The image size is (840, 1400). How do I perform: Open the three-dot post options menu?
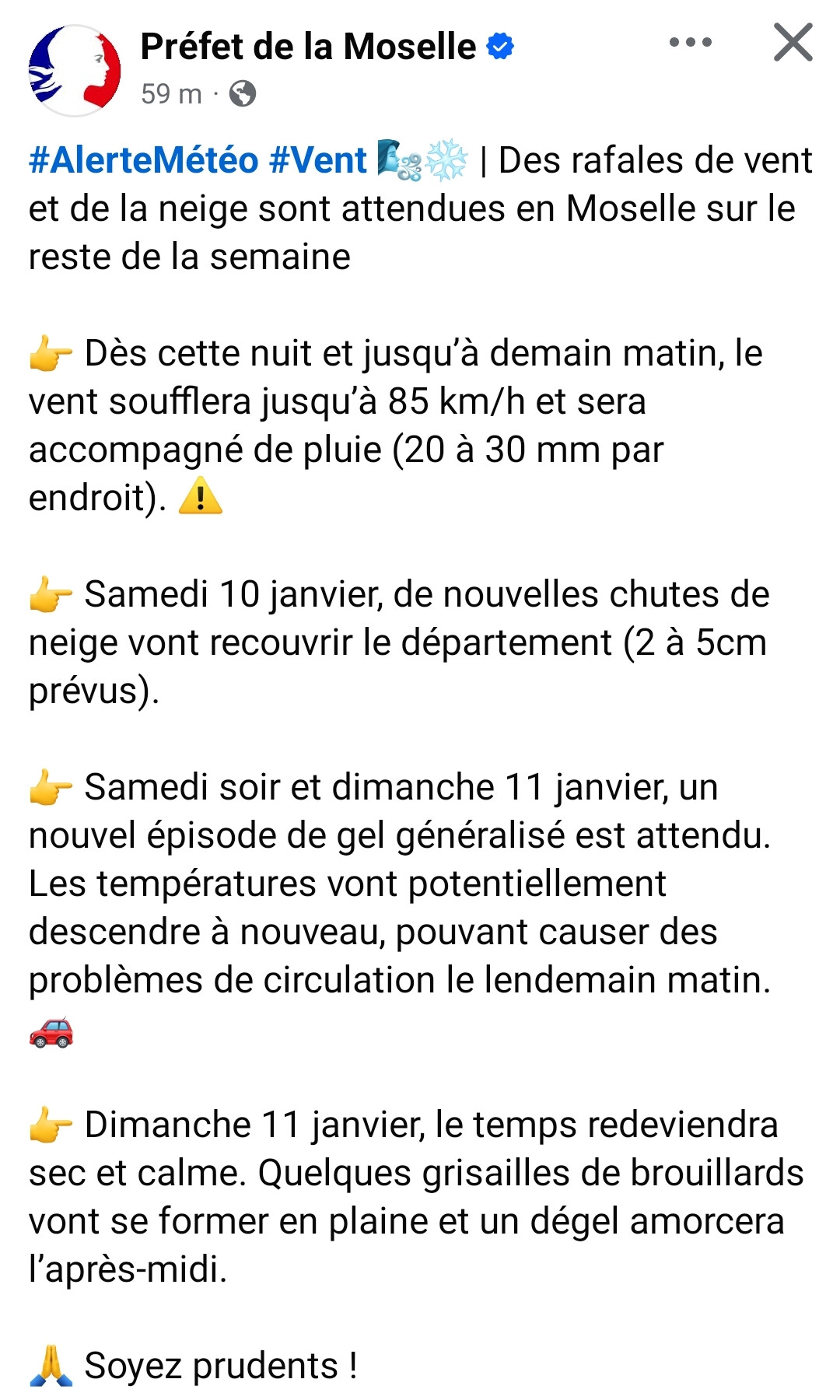pyautogui.click(x=691, y=43)
